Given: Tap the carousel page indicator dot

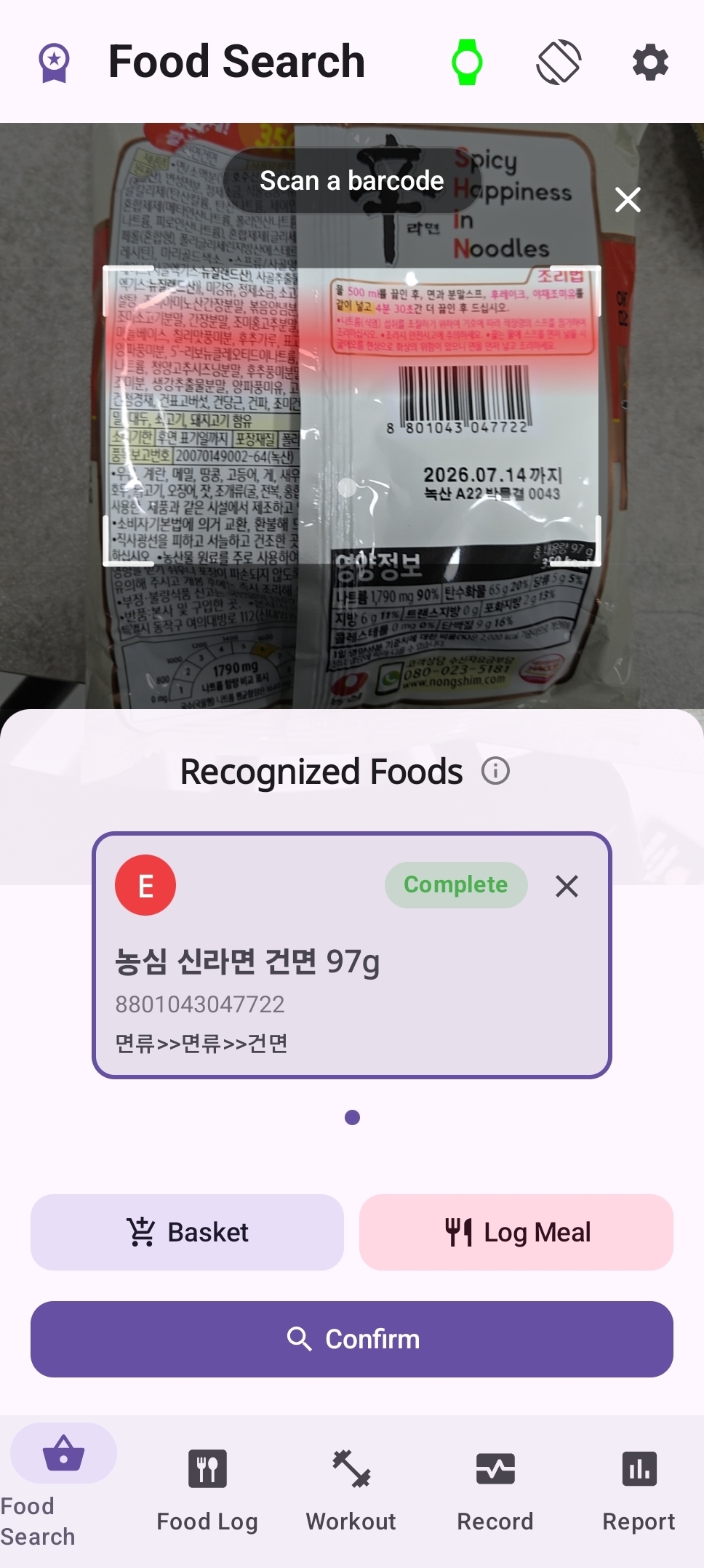Looking at the screenshot, I should click(x=352, y=1117).
